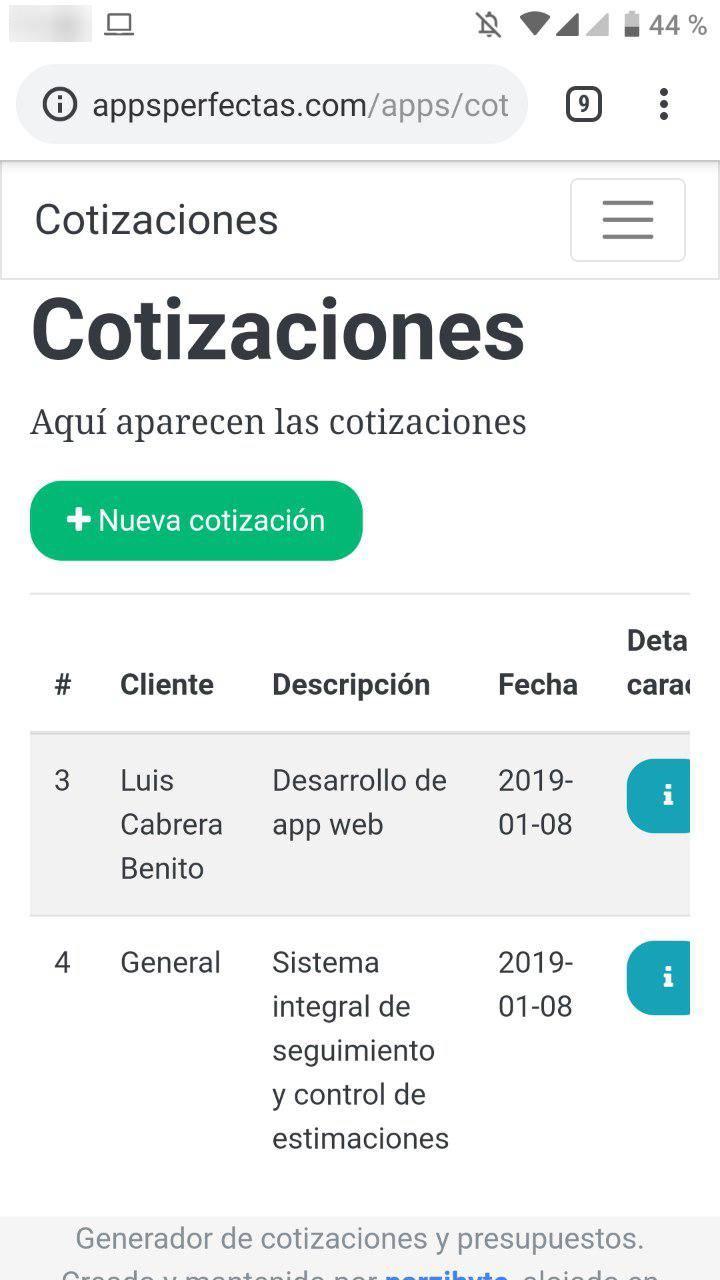Tap the Nueva cotización button
Image resolution: width=720 pixels, height=1280 pixels.
(x=196, y=521)
